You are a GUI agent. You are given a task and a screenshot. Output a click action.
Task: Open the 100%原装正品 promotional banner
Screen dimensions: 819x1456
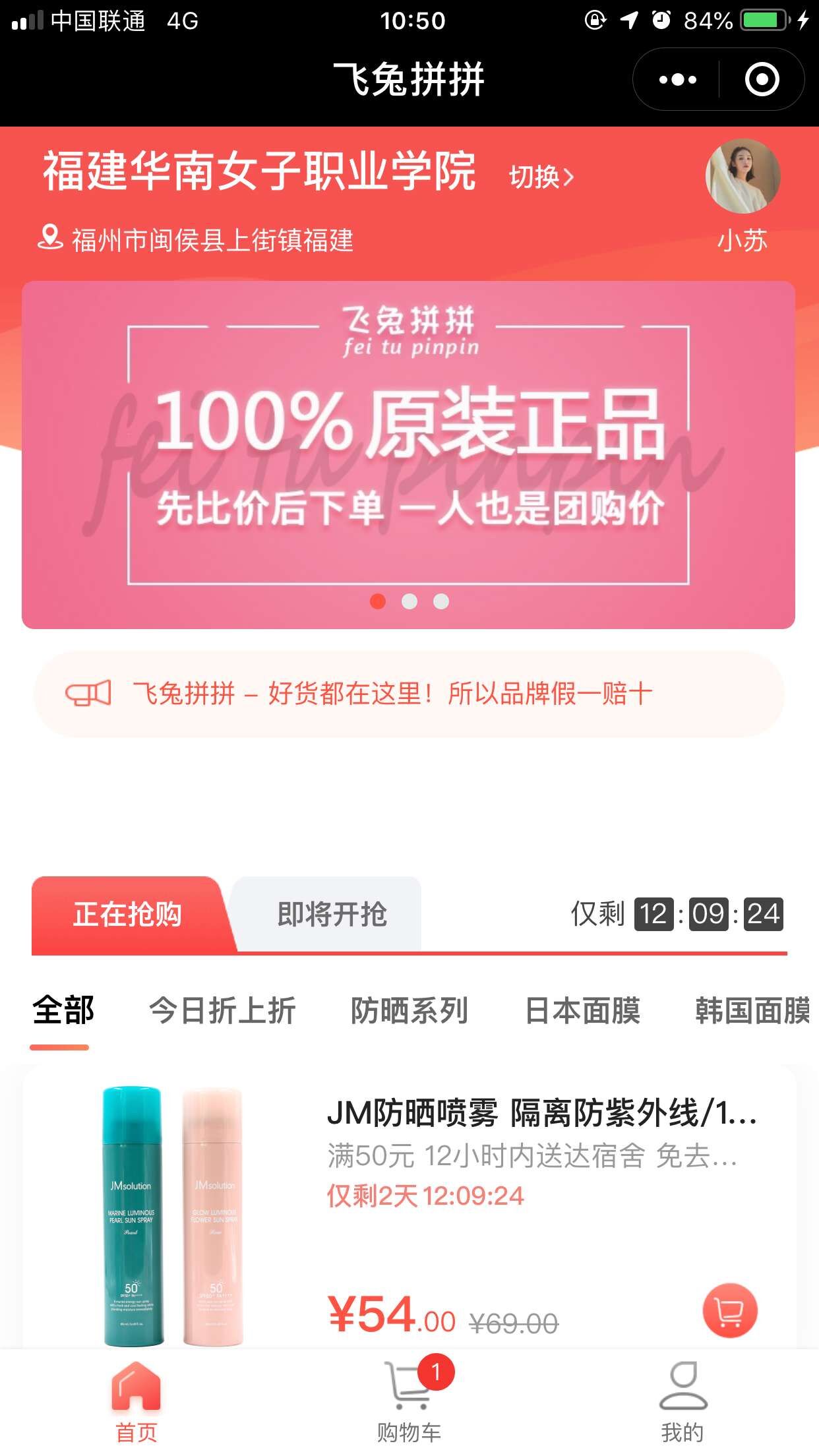point(408,454)
